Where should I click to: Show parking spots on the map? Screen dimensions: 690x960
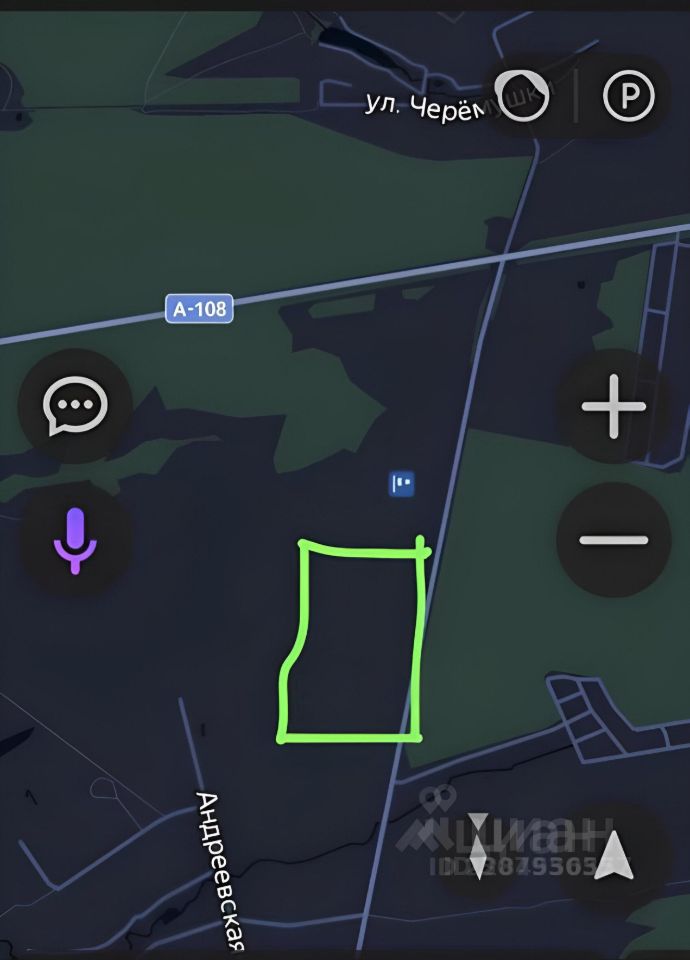pos(628,97)
